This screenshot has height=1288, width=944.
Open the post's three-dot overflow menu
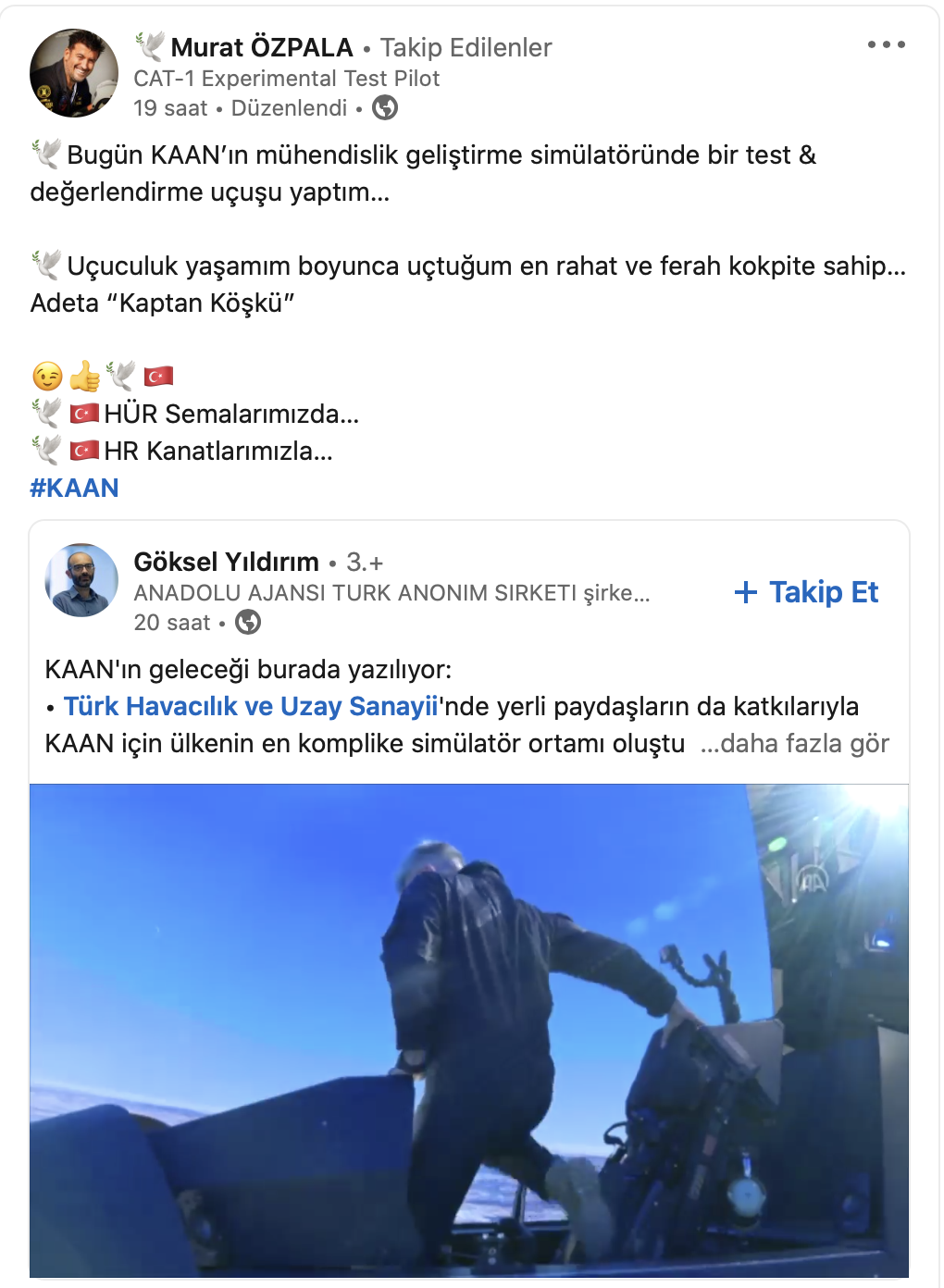pos(886,44)
